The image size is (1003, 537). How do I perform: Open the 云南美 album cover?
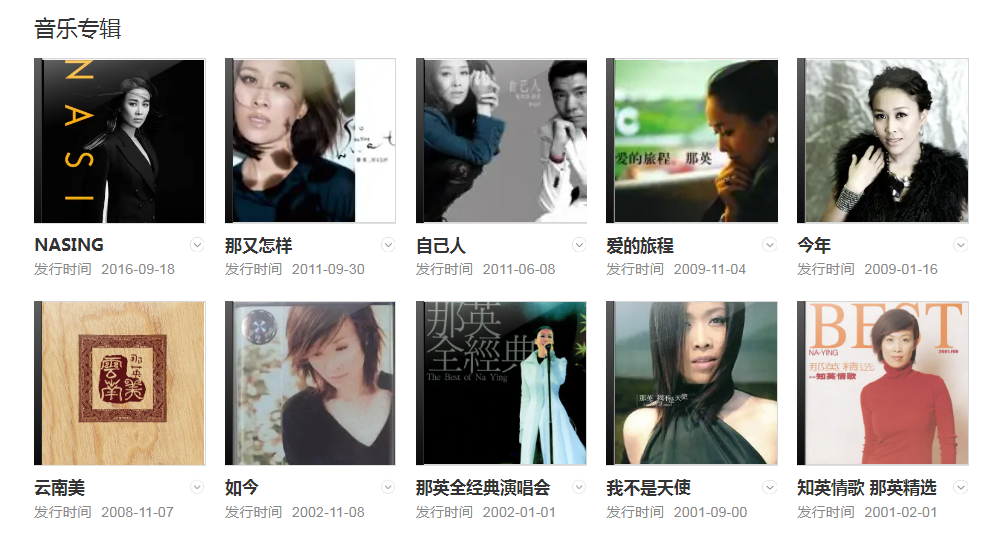pyautogui.click(x=120, y=383)
